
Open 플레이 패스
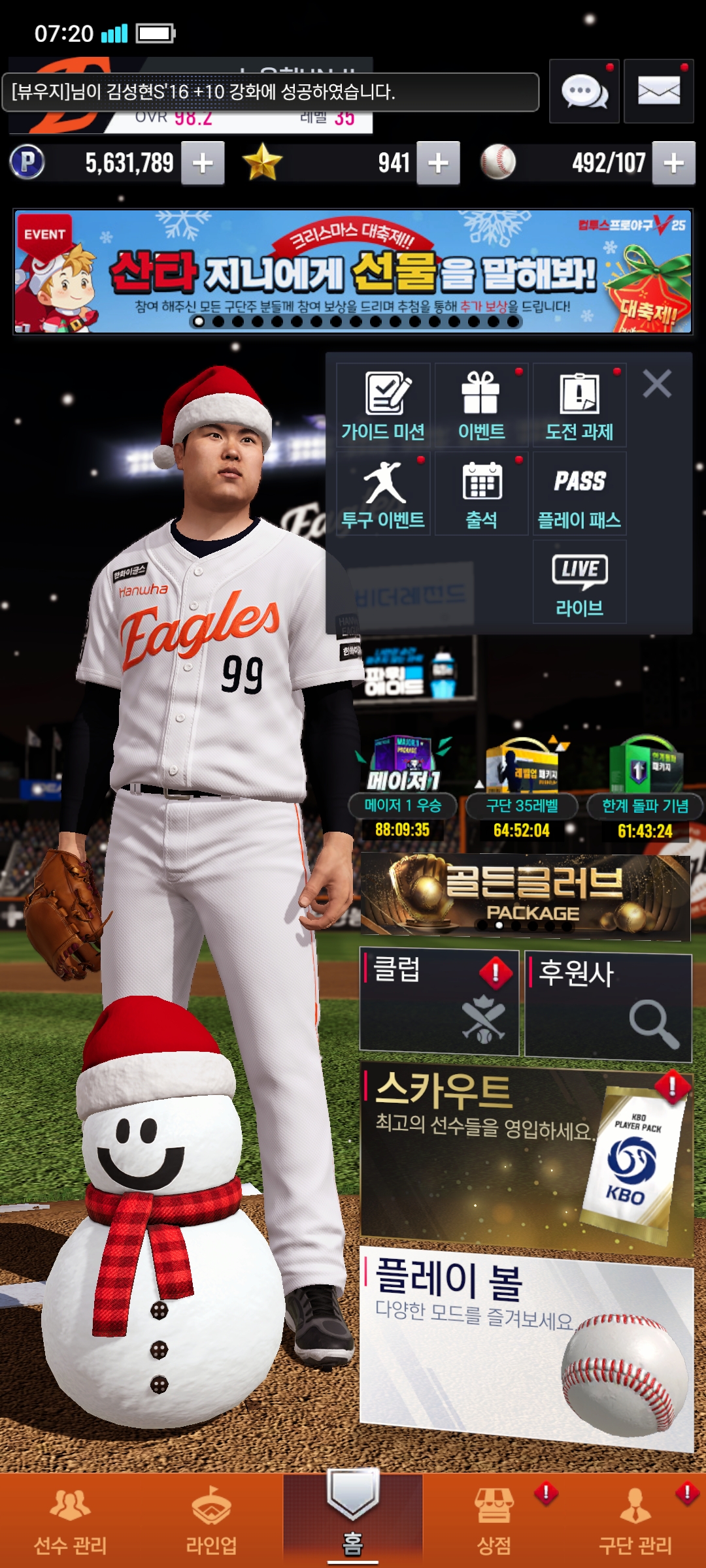click(x=579, y=494)
